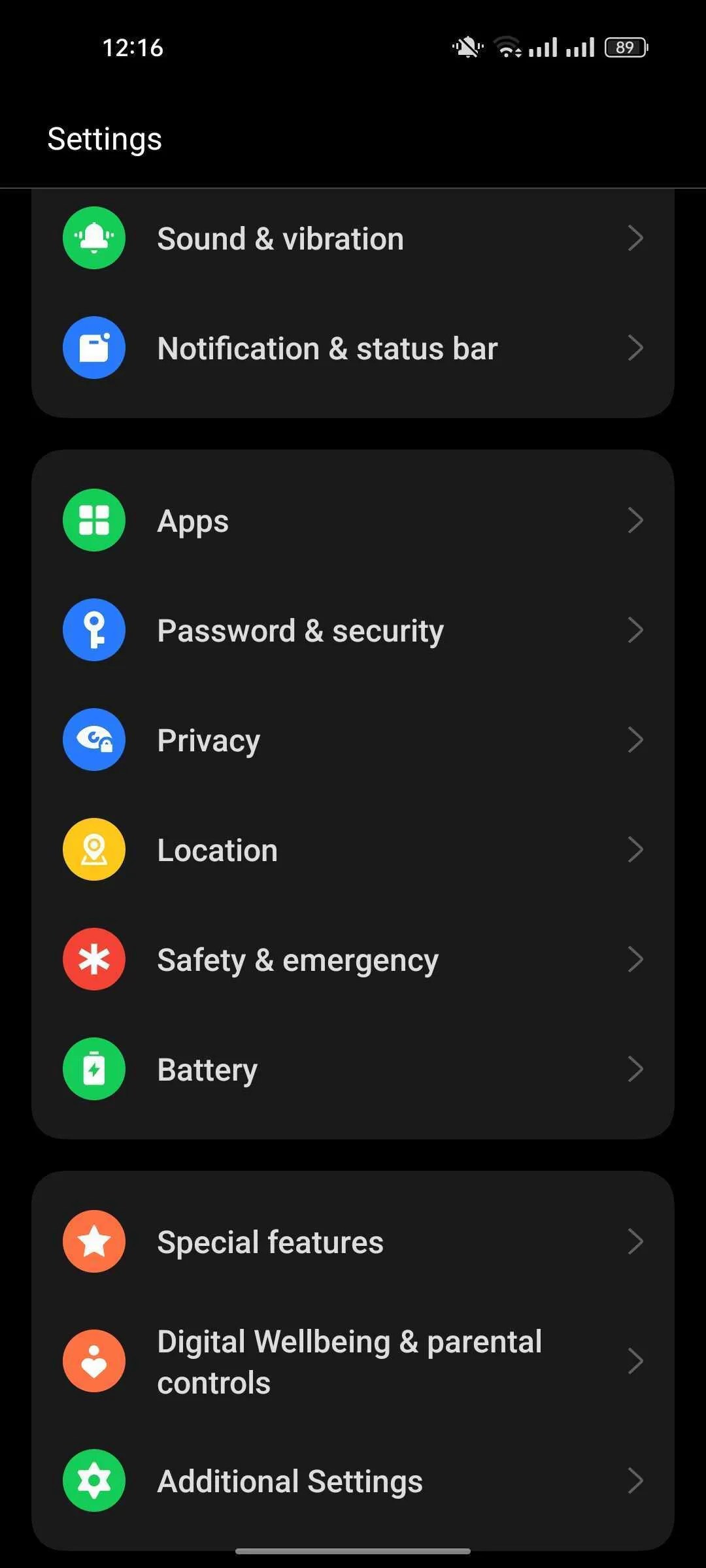Open the yellow Location pin icon
The width and height of the screenshot is (706, 1568).
click(93, 849)
